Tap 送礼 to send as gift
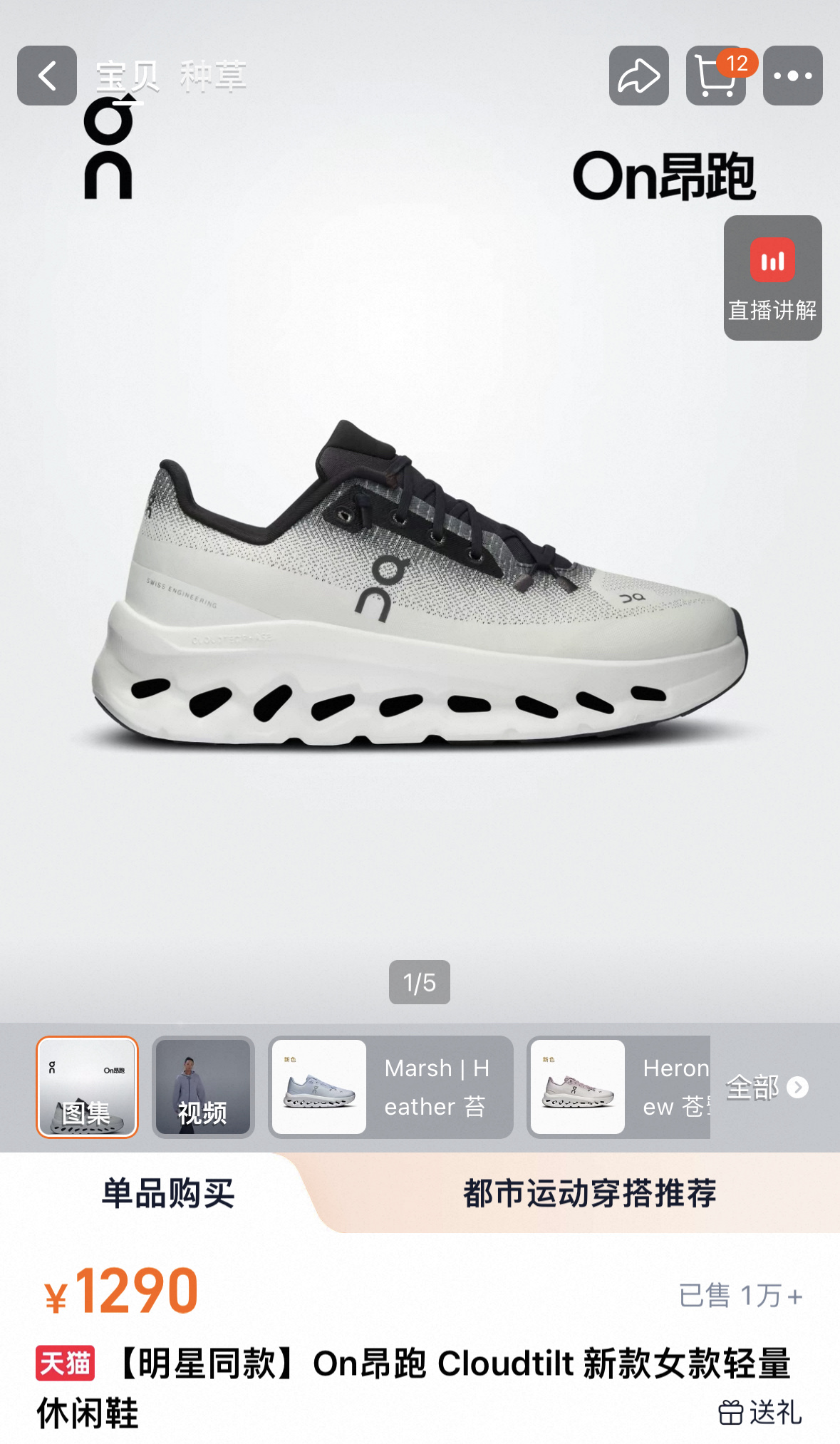This screenshot has width=840, height=1444. click(x=759, y=1412)
